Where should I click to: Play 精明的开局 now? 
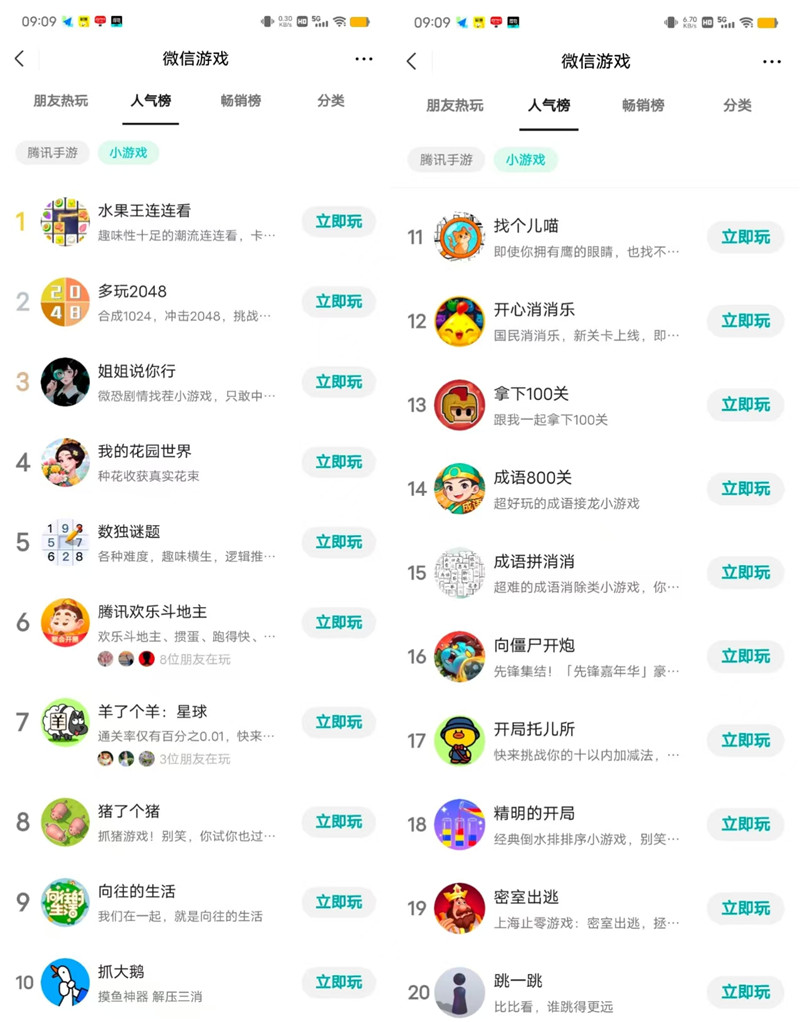coord(745,825)
